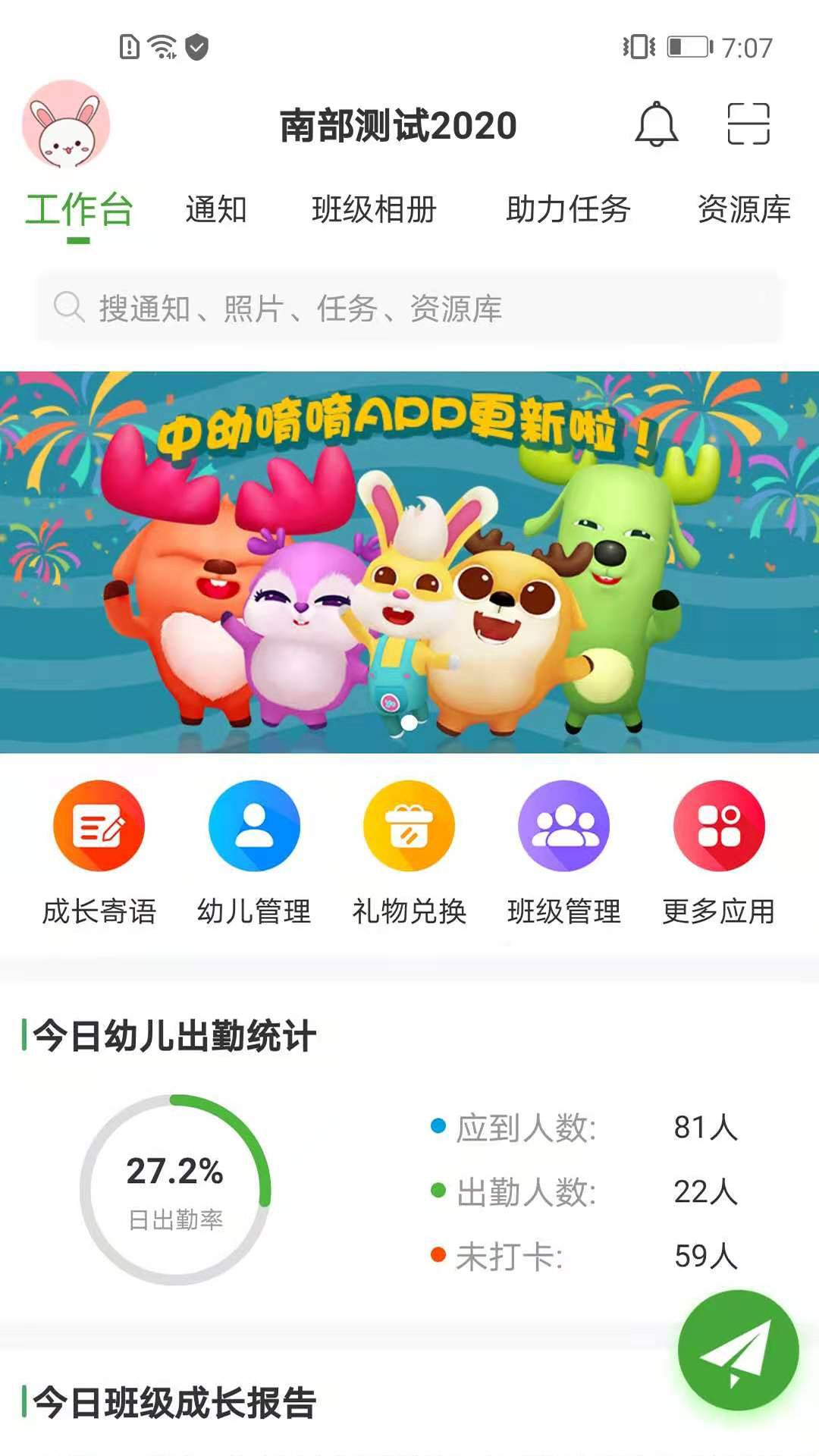Switch to the 助力任务 tab
Viewport: 819px width, 1456px height.
point(568,210)
